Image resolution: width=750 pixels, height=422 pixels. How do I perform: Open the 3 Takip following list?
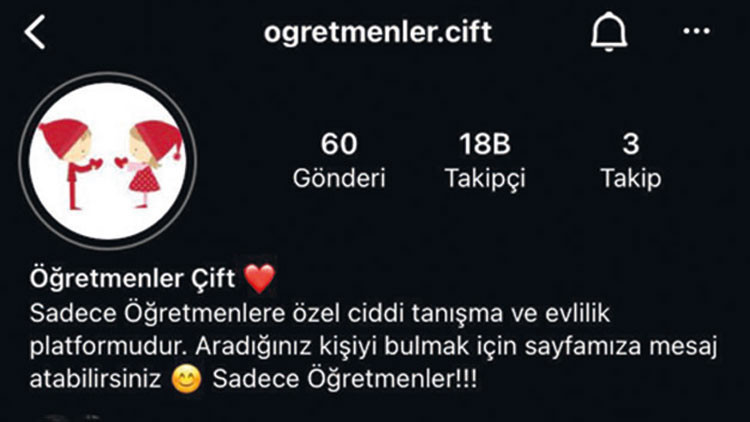point(630,161)
